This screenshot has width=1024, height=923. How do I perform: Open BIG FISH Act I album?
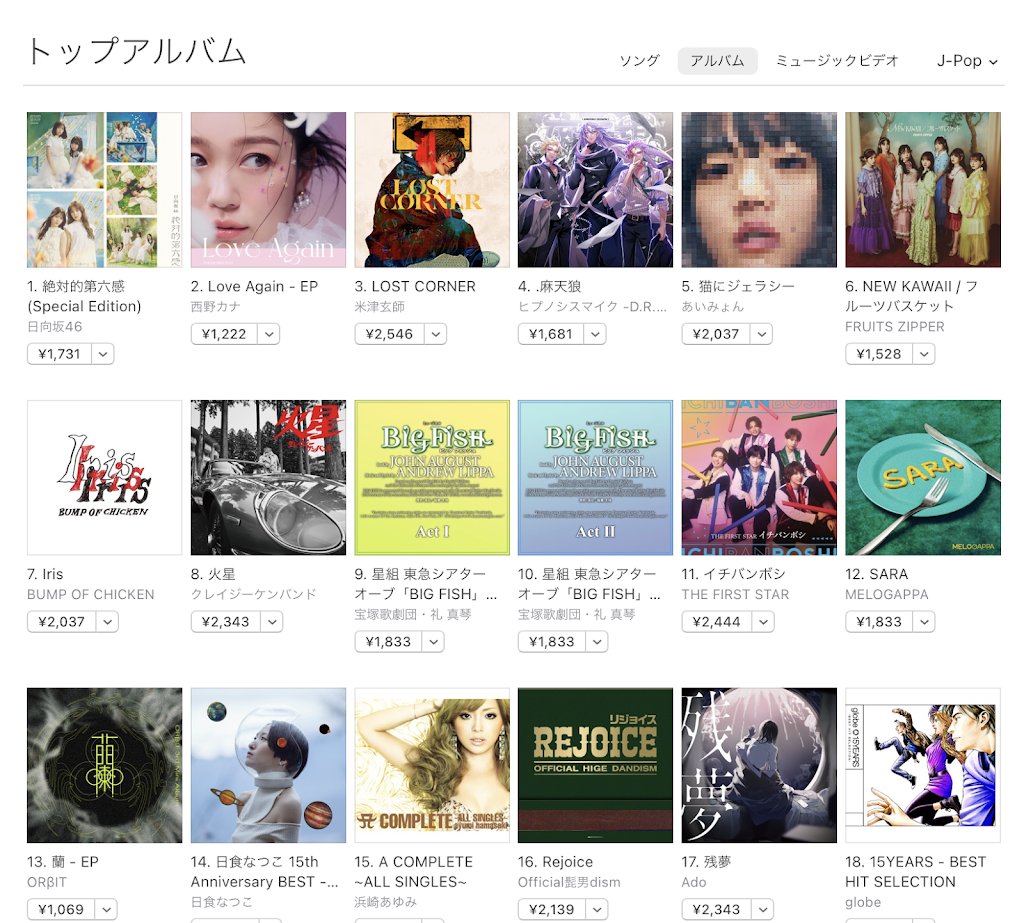click(x=432, y=478)
